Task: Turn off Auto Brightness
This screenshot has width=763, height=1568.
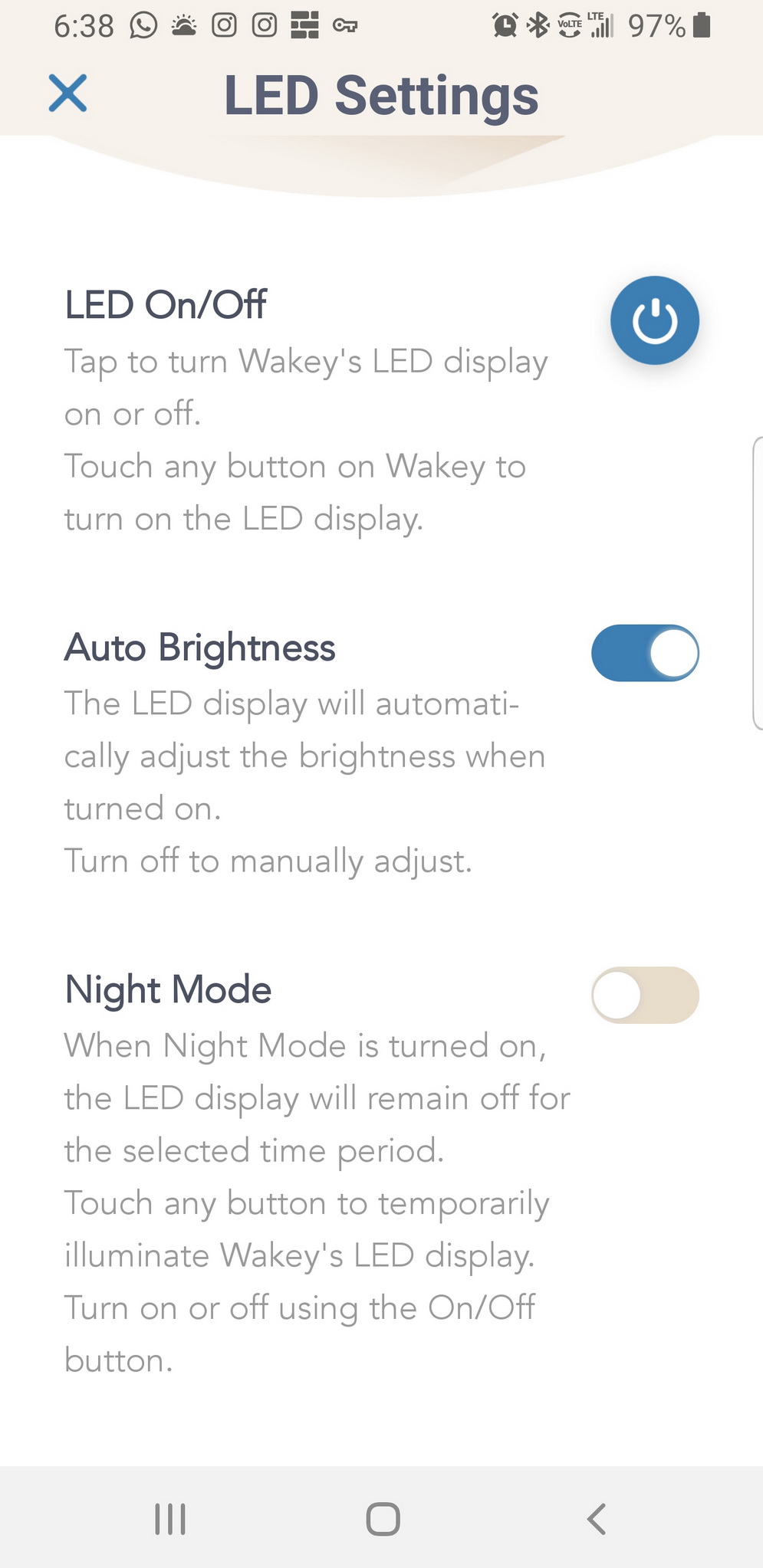Action: (x=645, y=653)
